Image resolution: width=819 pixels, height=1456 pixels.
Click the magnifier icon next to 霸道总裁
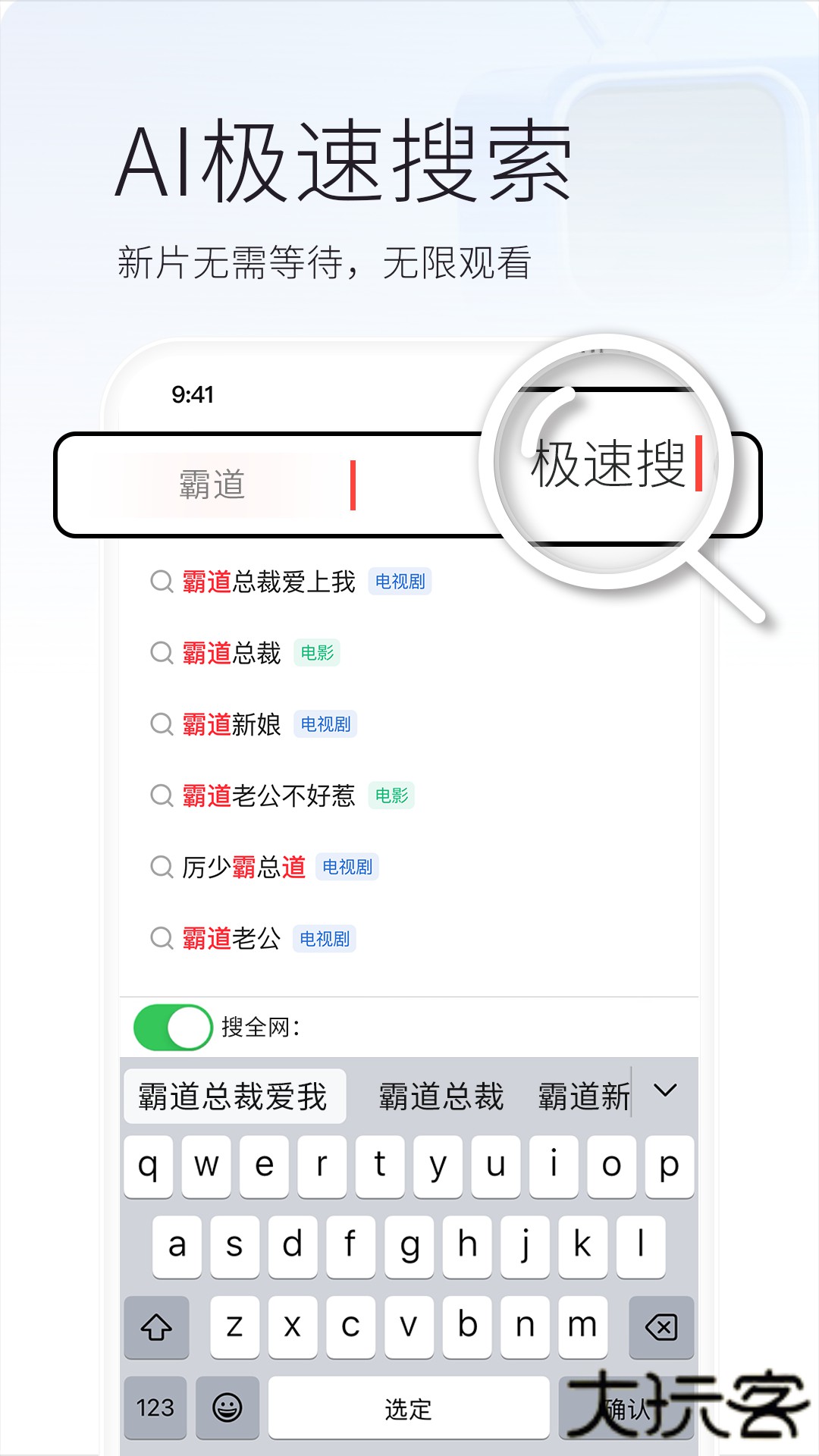(161, 653)
